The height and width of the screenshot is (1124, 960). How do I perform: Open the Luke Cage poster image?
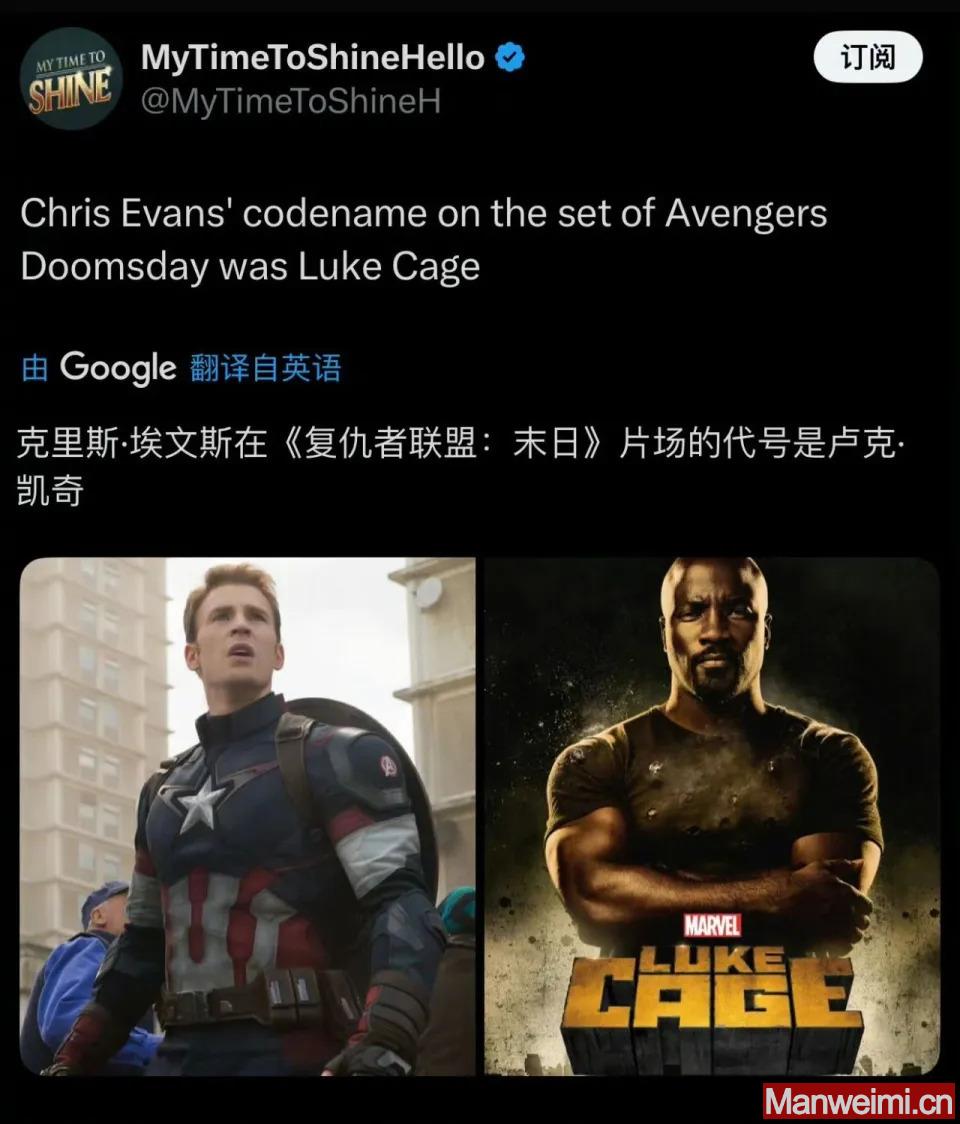[x=712, y=815]
